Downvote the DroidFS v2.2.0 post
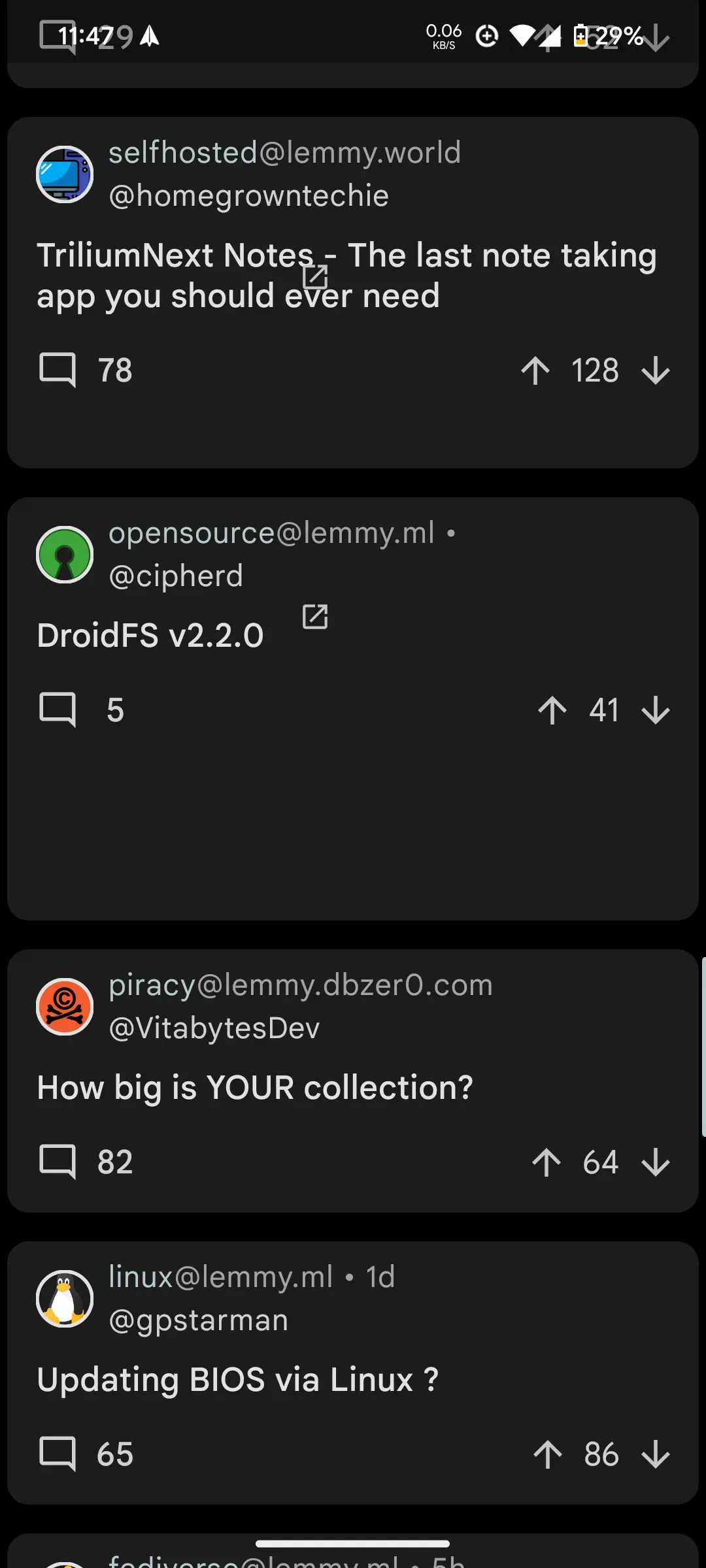The image size is (706, 1568). click(656, 710)
